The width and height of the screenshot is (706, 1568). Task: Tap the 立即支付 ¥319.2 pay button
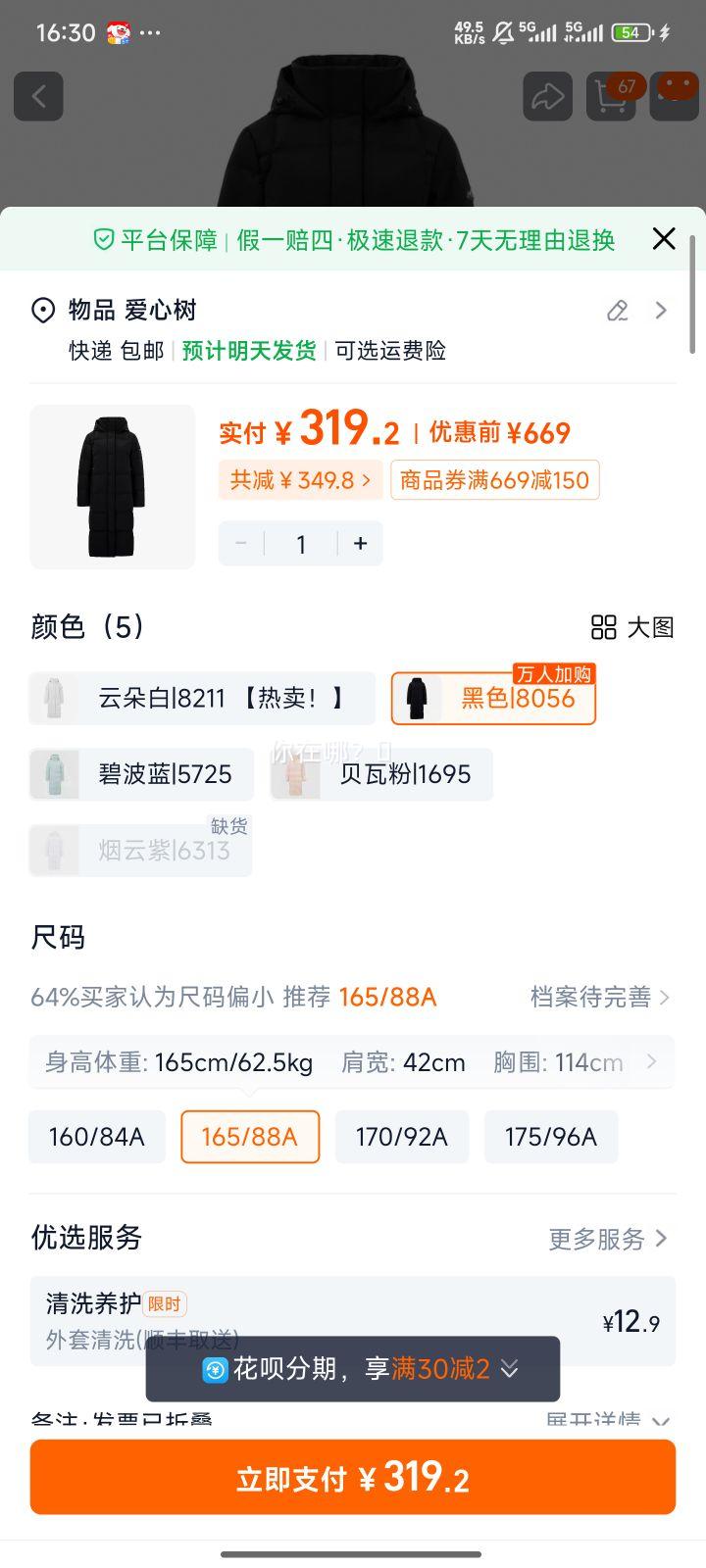[x=353, y=1477]
